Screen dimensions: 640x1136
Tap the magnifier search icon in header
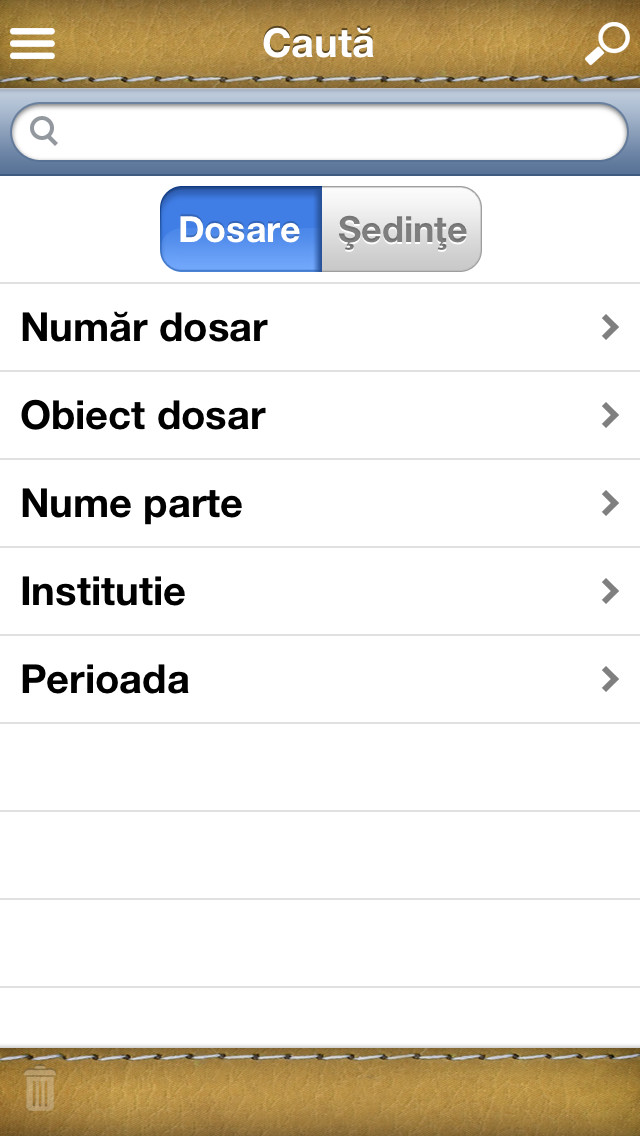tap(607, 43)
